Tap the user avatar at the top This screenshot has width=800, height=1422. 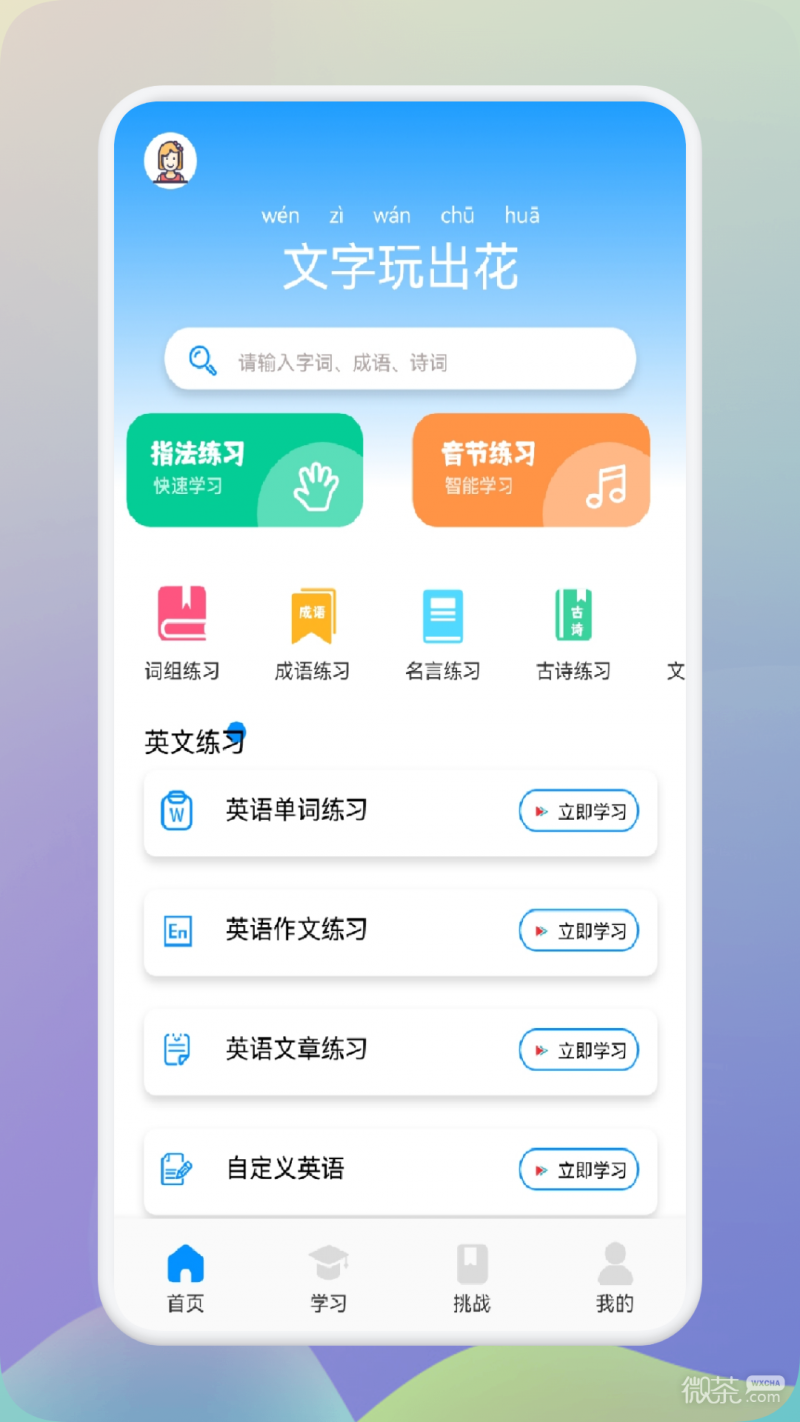168,158
